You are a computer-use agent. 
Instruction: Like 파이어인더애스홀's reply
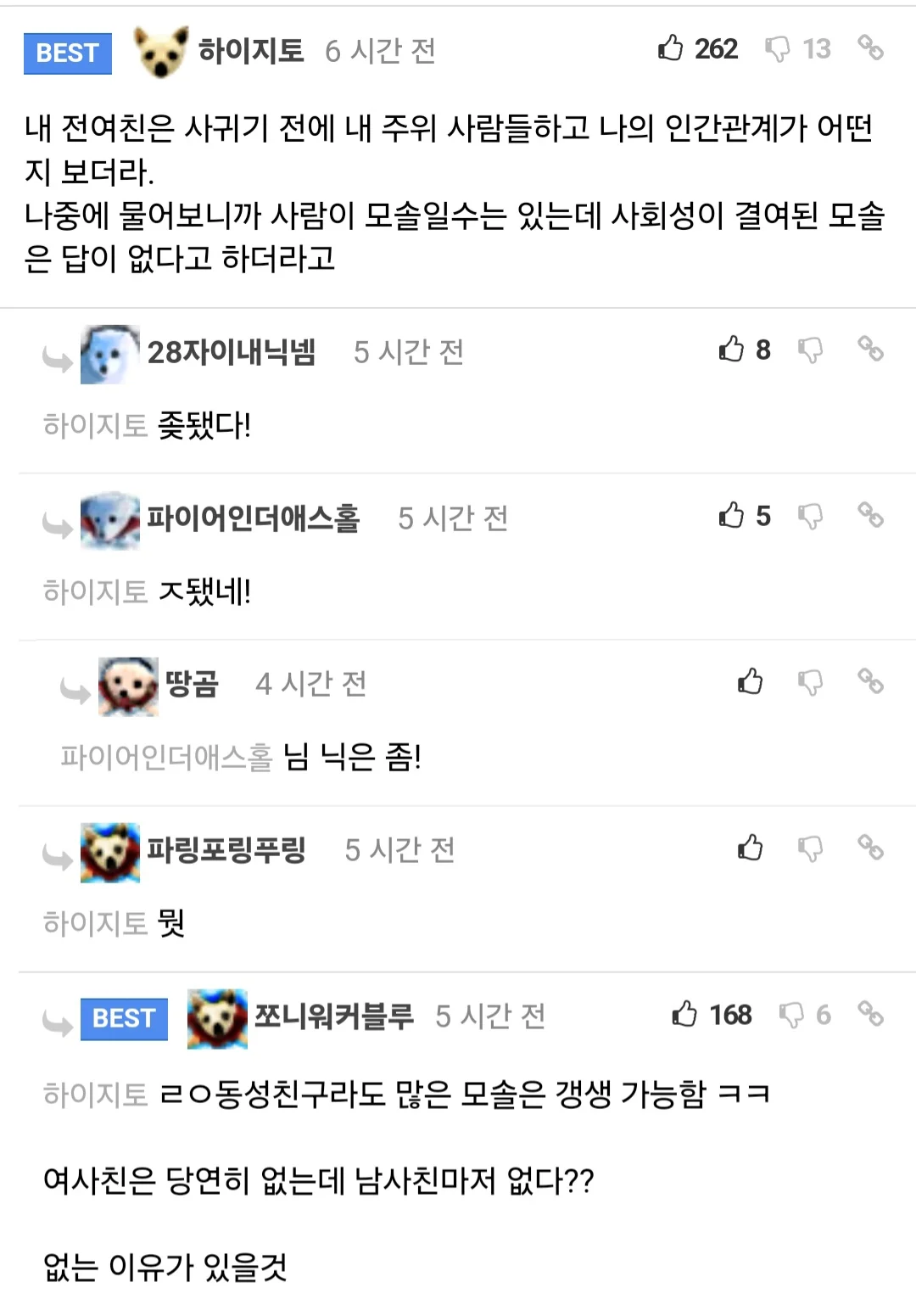(x=731, y=515)
